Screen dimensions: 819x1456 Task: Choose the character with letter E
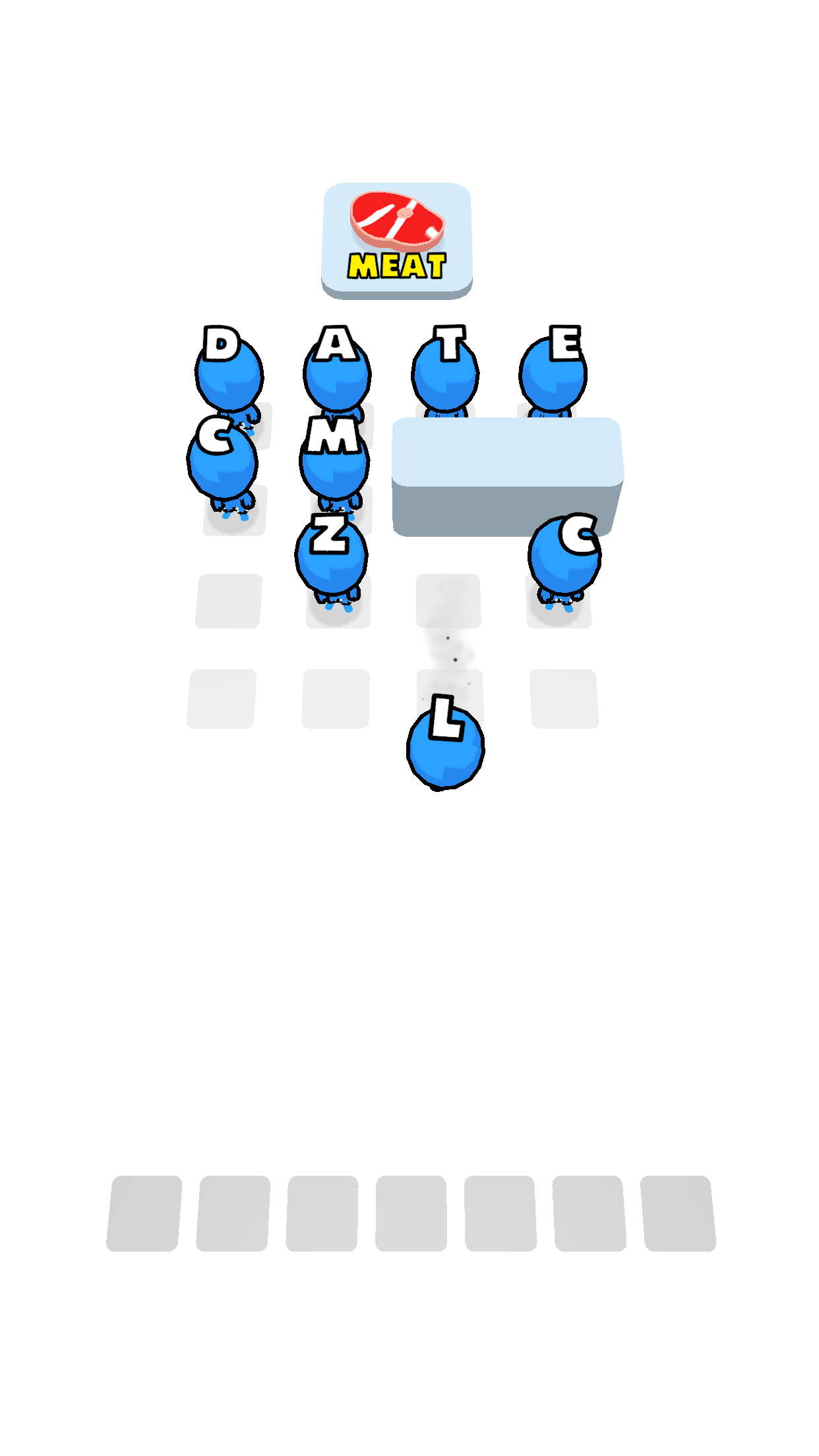click(x=553, y=373)
